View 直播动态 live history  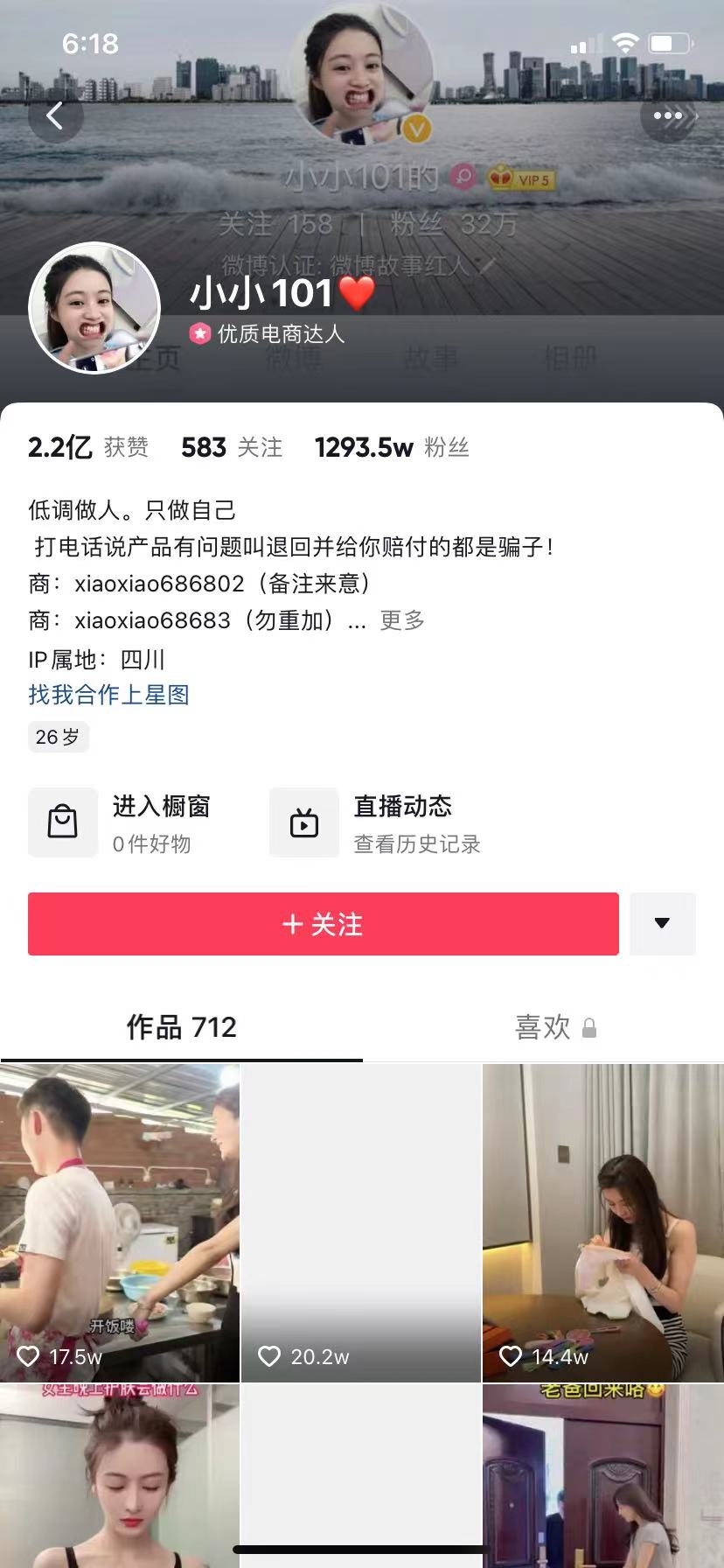(376, 822)
